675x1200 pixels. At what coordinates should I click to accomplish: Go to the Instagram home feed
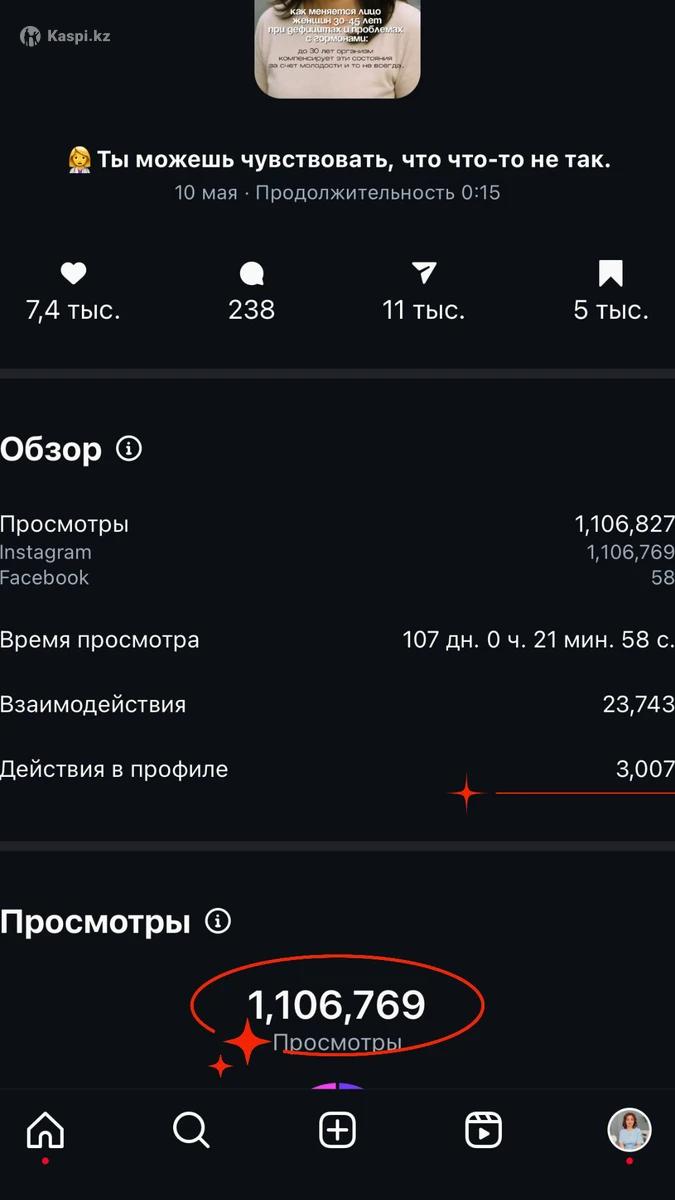(x=45, y=1131)
